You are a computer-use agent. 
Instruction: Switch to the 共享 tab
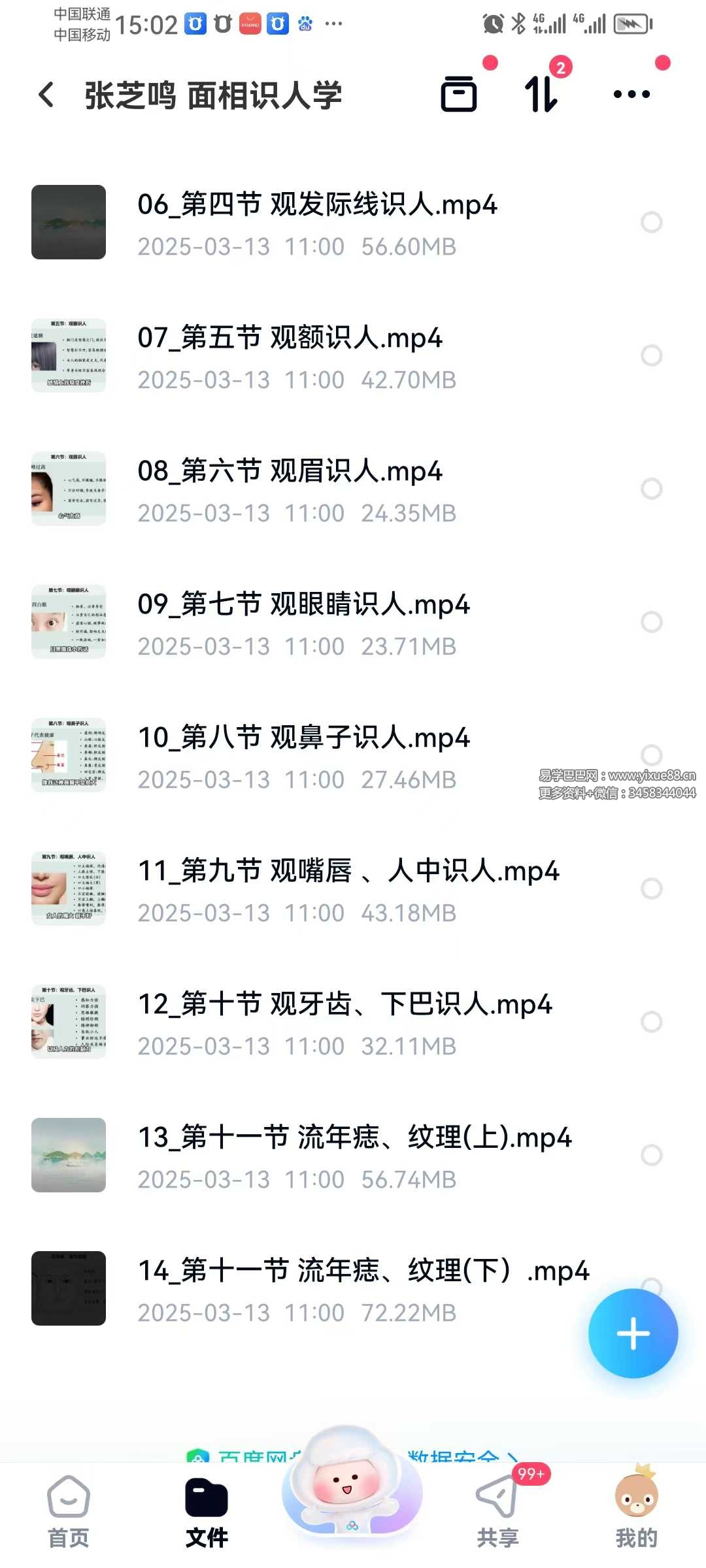click(x=497, y=1511)
